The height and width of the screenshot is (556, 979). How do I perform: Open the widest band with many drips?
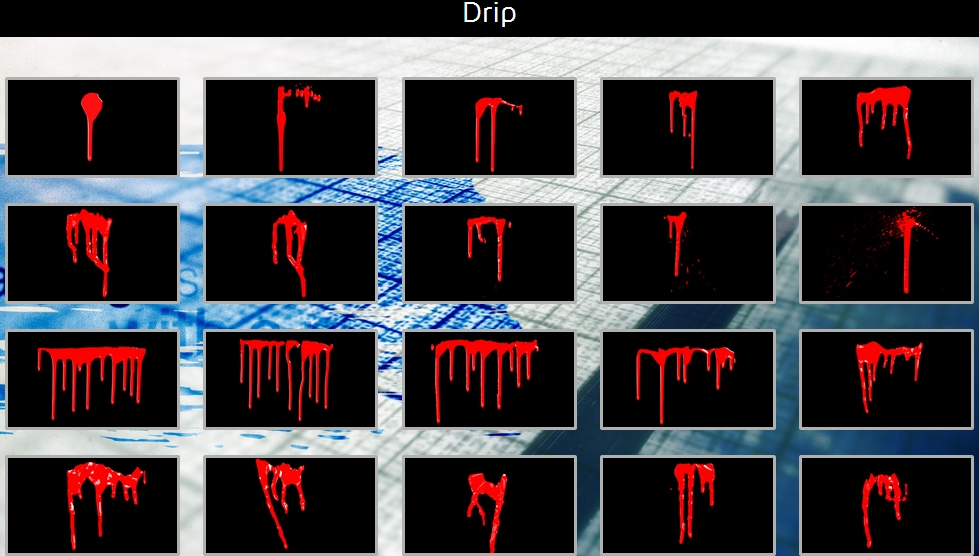(x=92, y=379)
